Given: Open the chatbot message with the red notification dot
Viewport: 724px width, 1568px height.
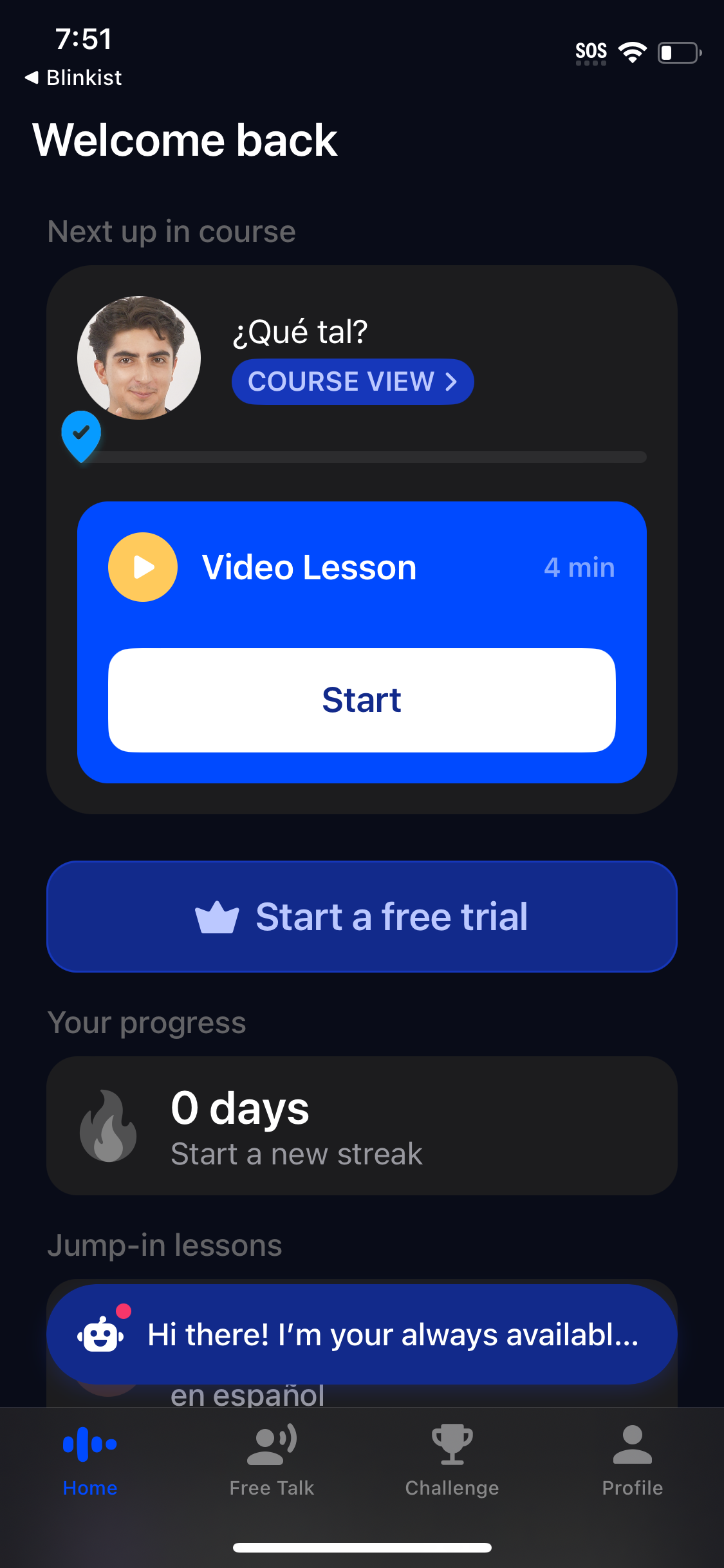Looking at the screenshot, I should (x=360, y=1336).
